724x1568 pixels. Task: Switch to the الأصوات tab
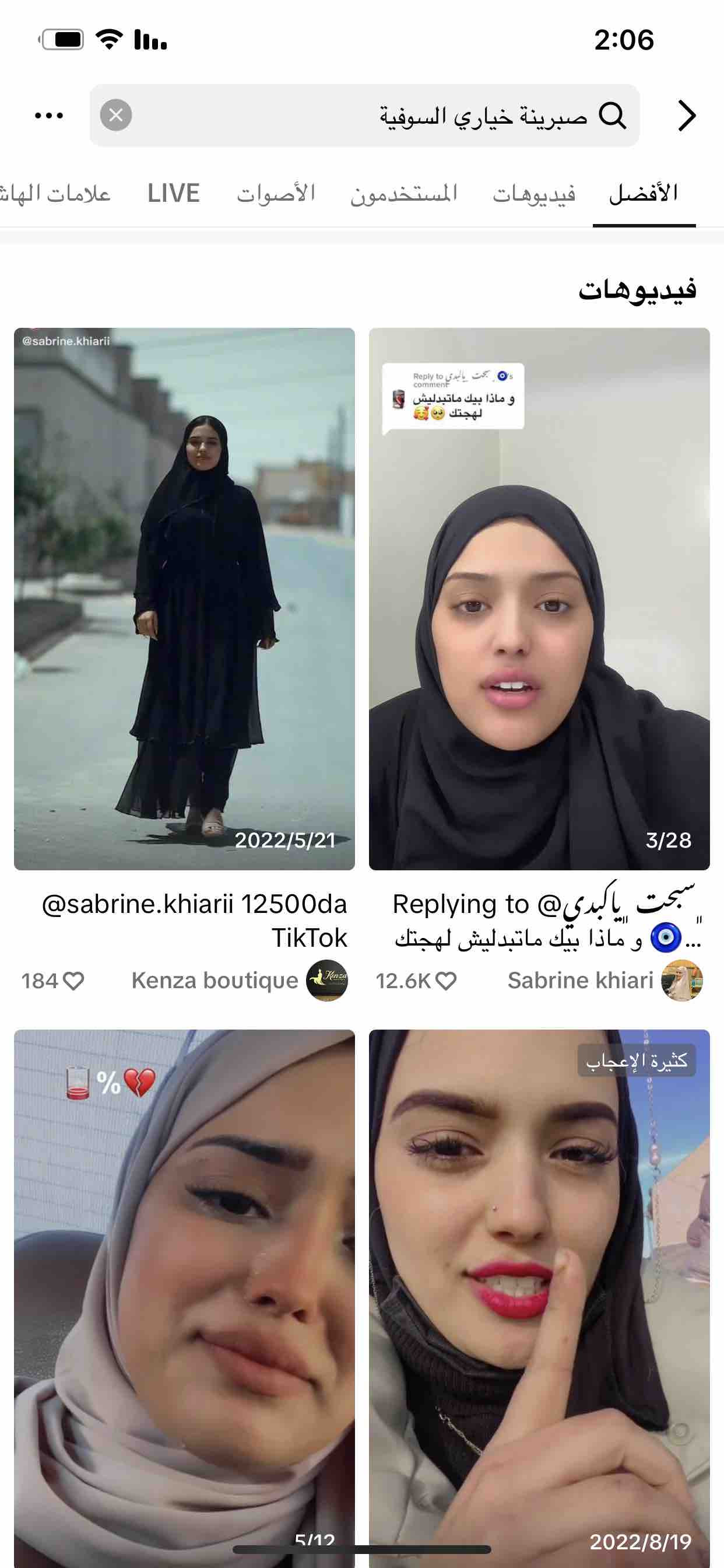[276, 194]
